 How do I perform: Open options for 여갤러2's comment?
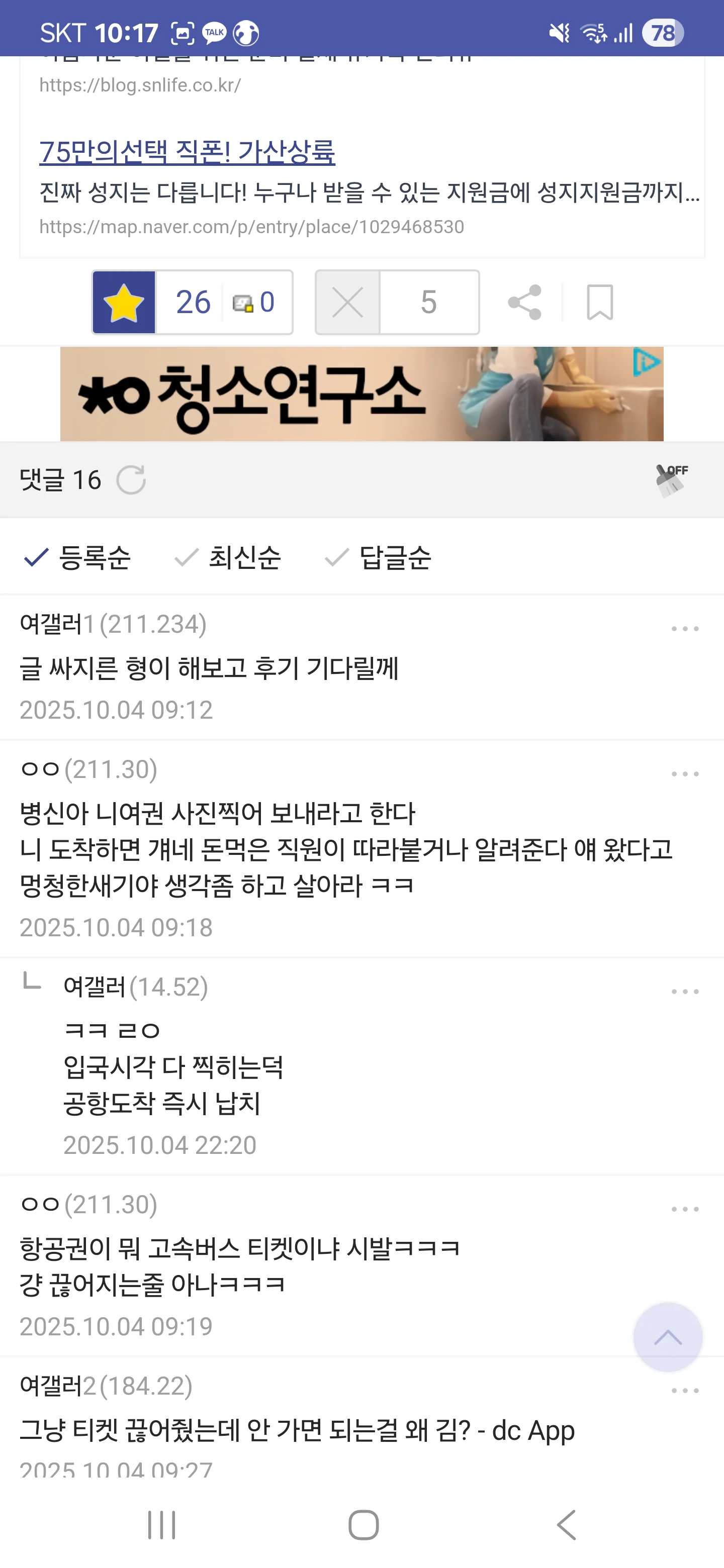684,1390
